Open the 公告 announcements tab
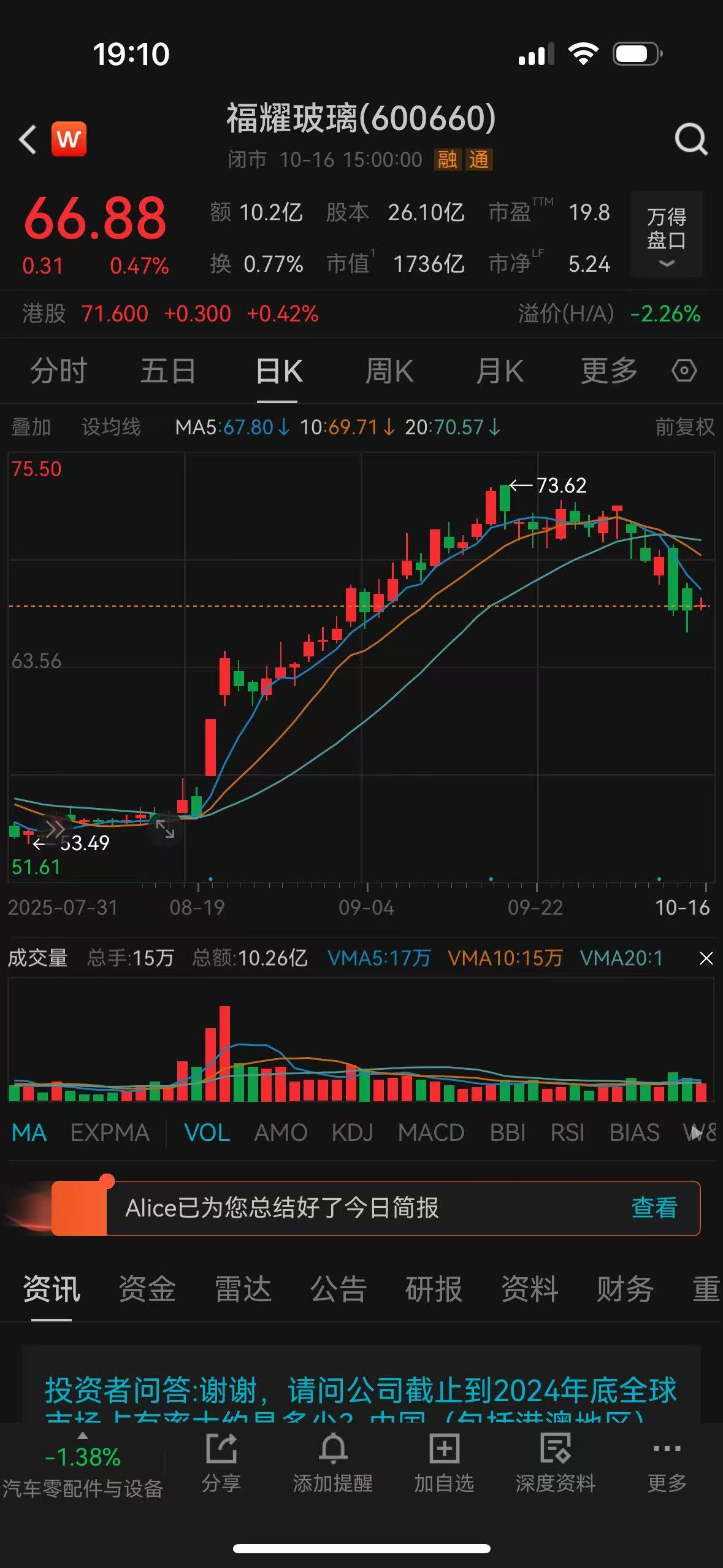The height and width of the screenshot is (1568, 723). tap(338, 1288)
